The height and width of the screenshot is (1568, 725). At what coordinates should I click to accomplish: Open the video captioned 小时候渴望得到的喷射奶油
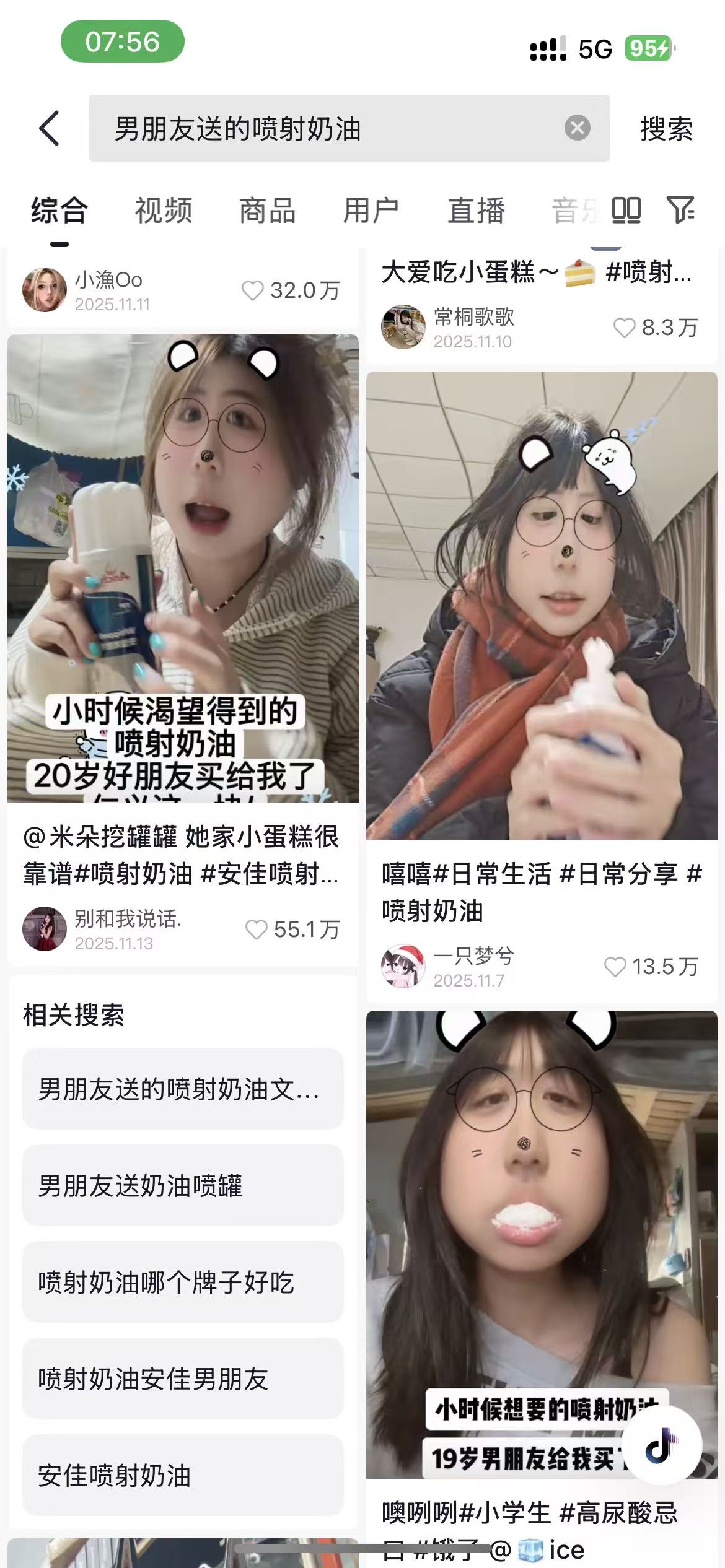tap(183, 568)
